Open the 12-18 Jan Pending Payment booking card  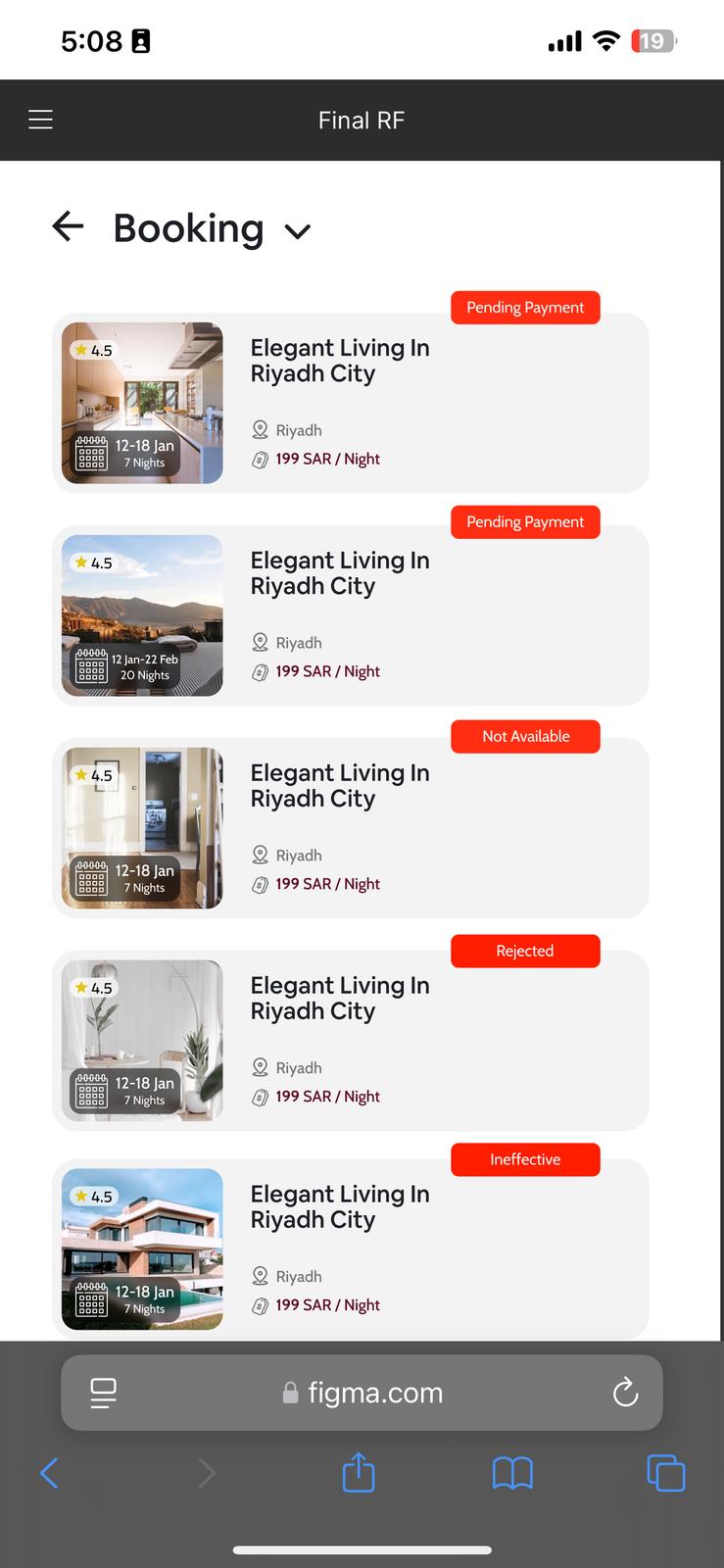350,403
